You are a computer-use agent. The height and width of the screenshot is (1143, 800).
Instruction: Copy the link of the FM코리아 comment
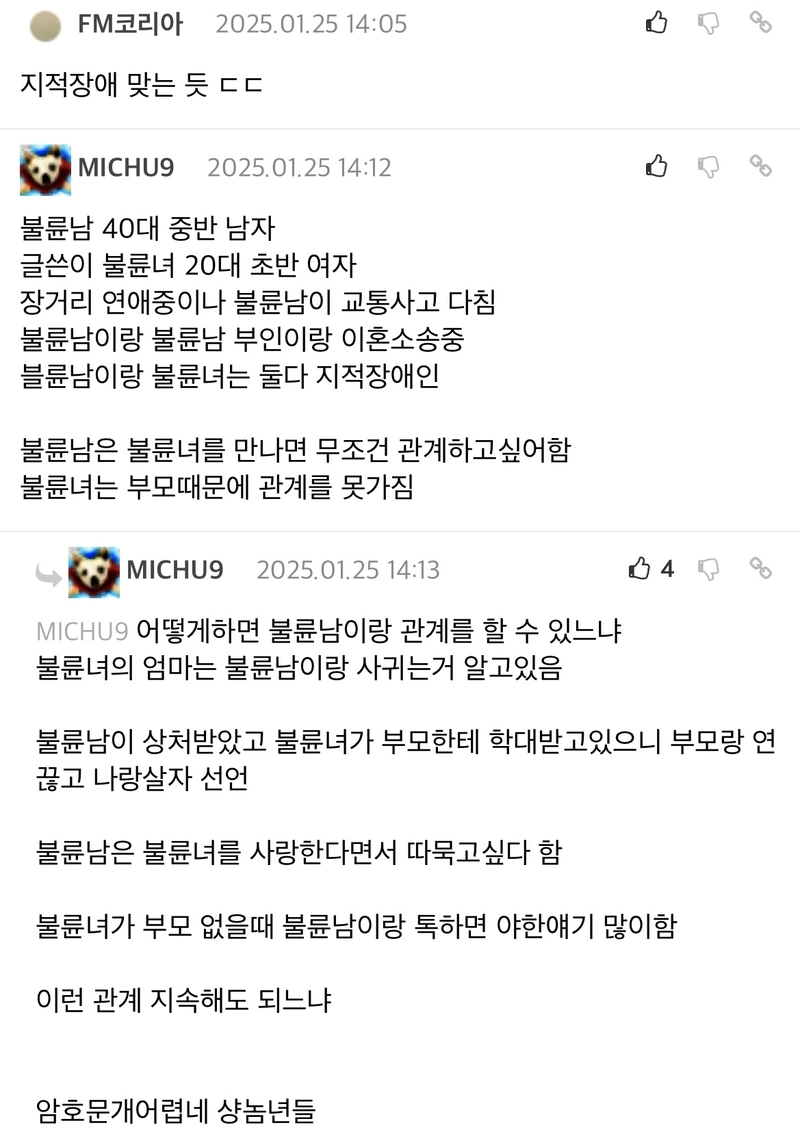point(761,23)
